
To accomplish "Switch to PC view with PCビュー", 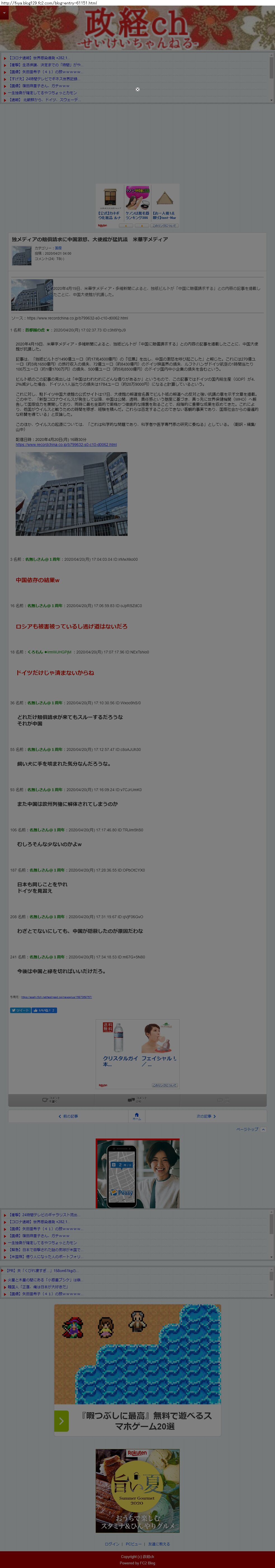I will click(x=133, y=1544).
